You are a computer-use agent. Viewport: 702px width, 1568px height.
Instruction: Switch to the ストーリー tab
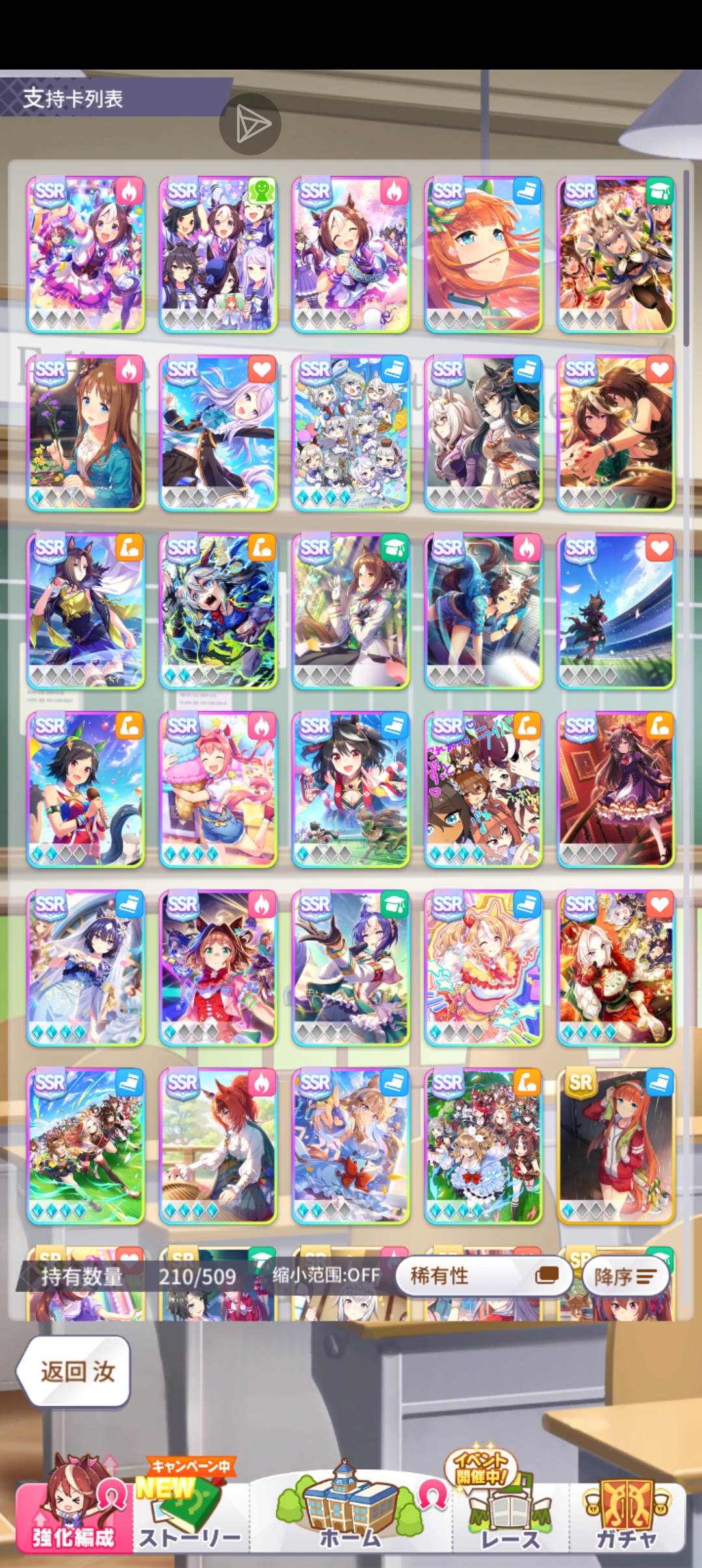click(190, 1515)
